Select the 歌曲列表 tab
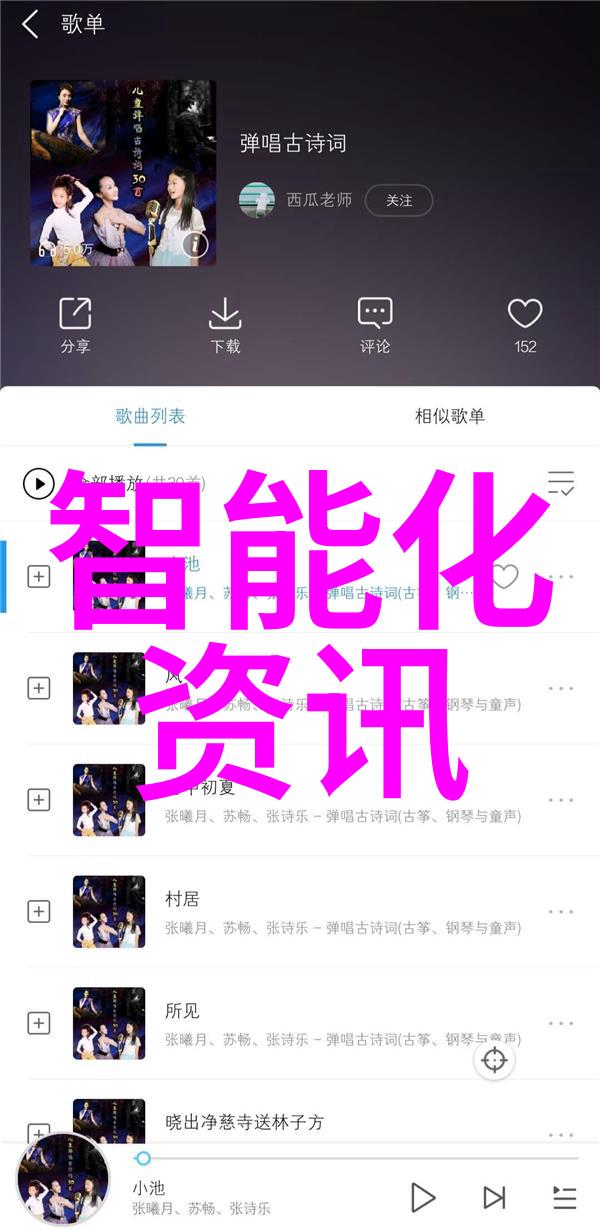Viewport: 600px width, 1230px height. point(150,416)
